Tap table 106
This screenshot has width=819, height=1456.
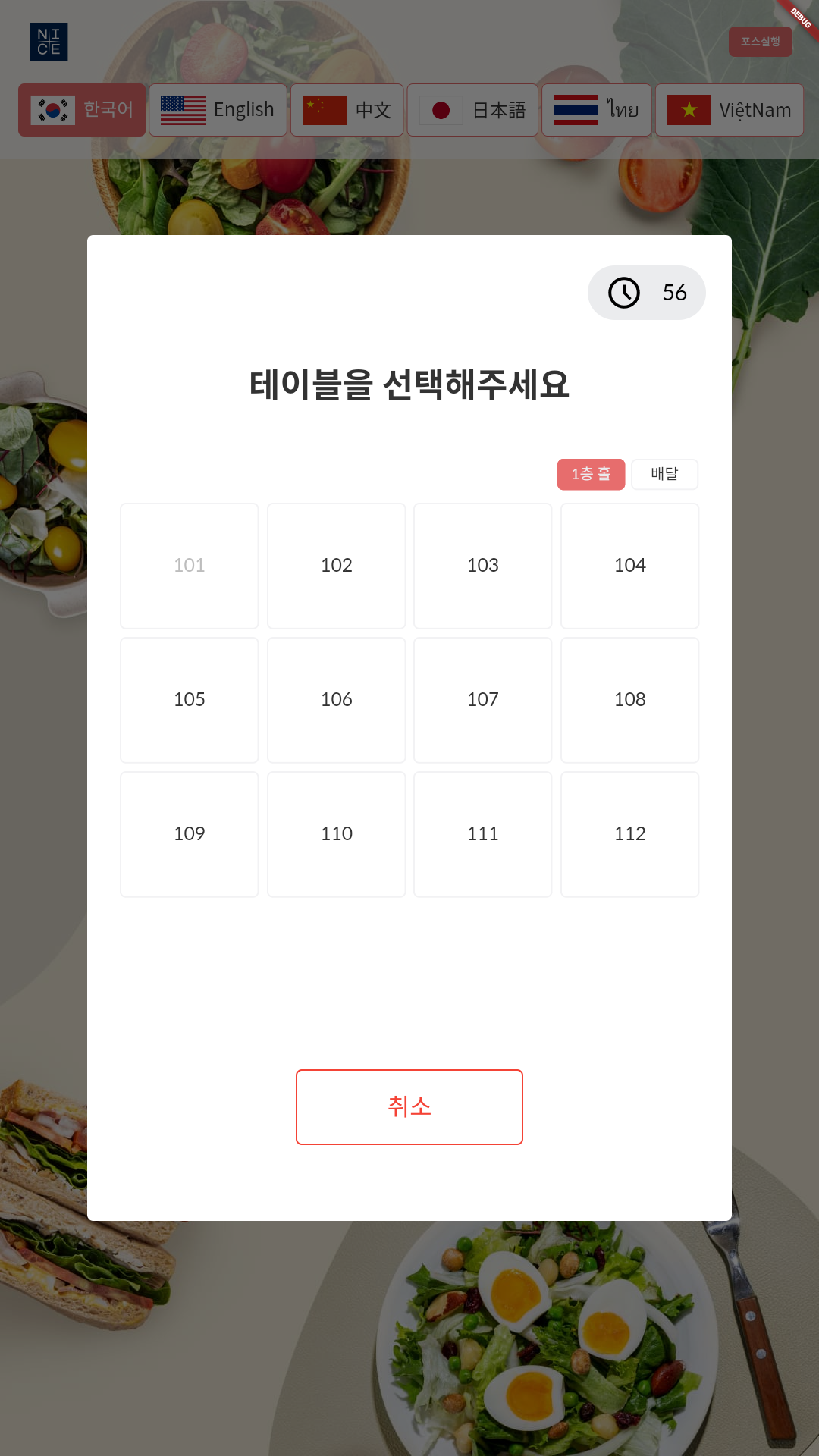(336, 700)
